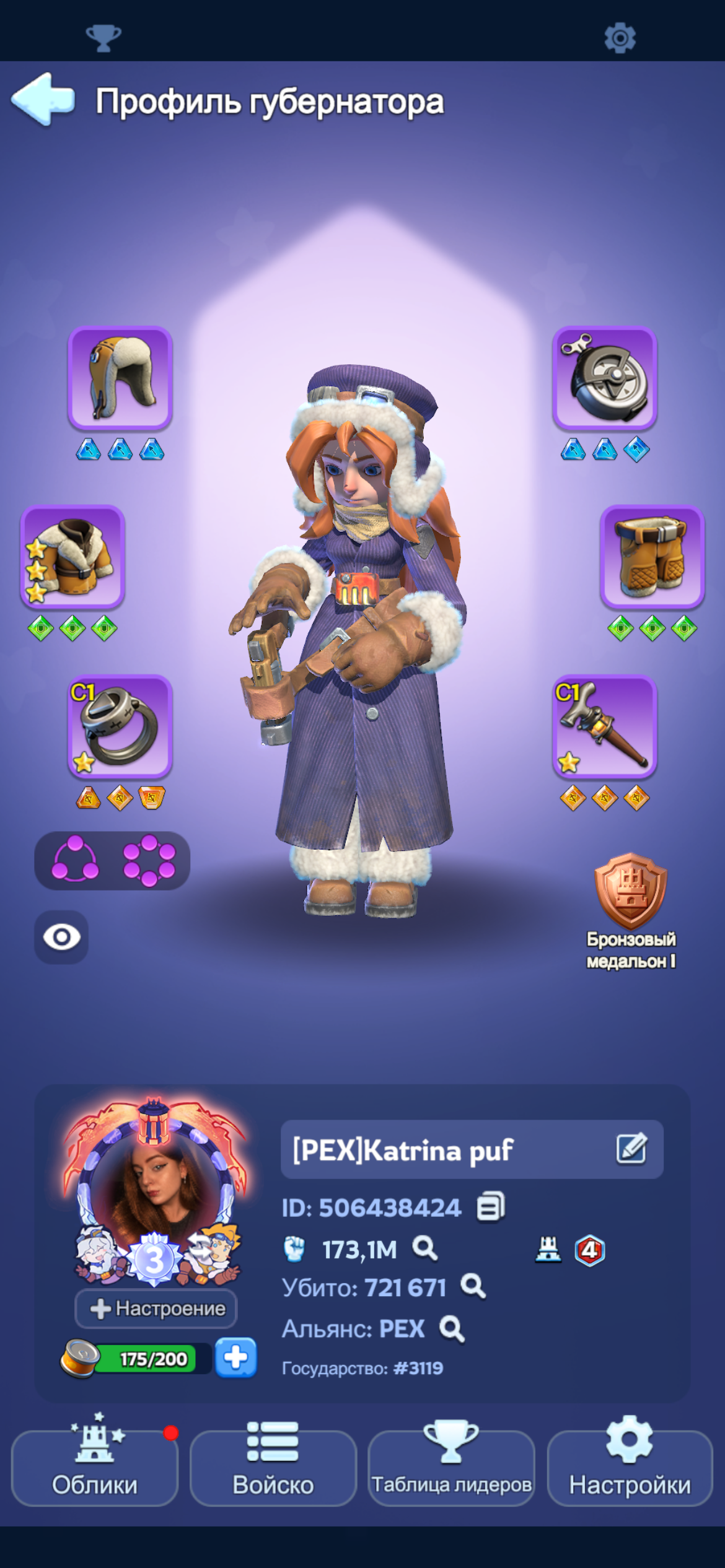The width and height of the screenshot is (725, 1568).
Task: View details of 173,1M power
Action: pos(425,1248)
